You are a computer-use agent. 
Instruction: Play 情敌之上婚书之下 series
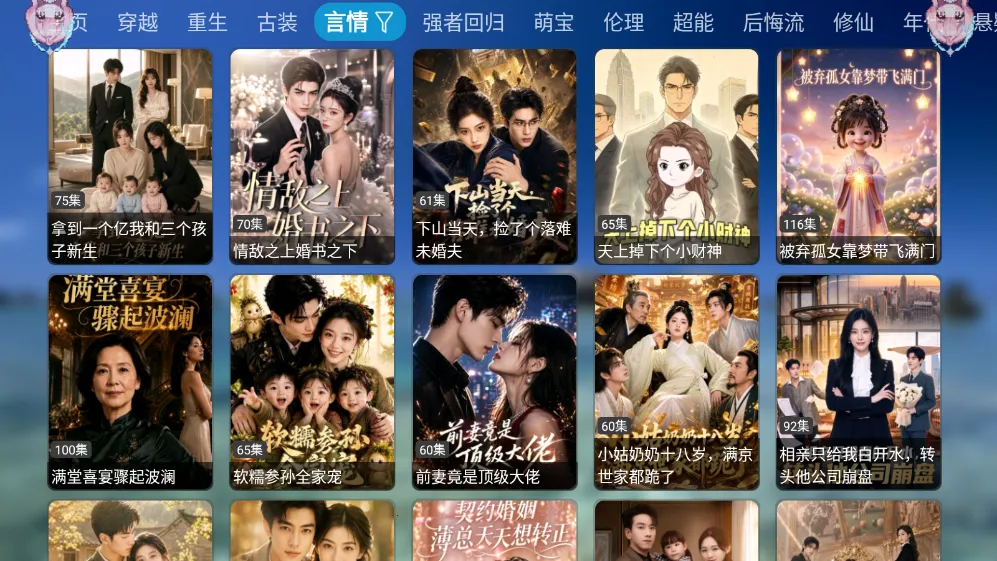[312, 156]
